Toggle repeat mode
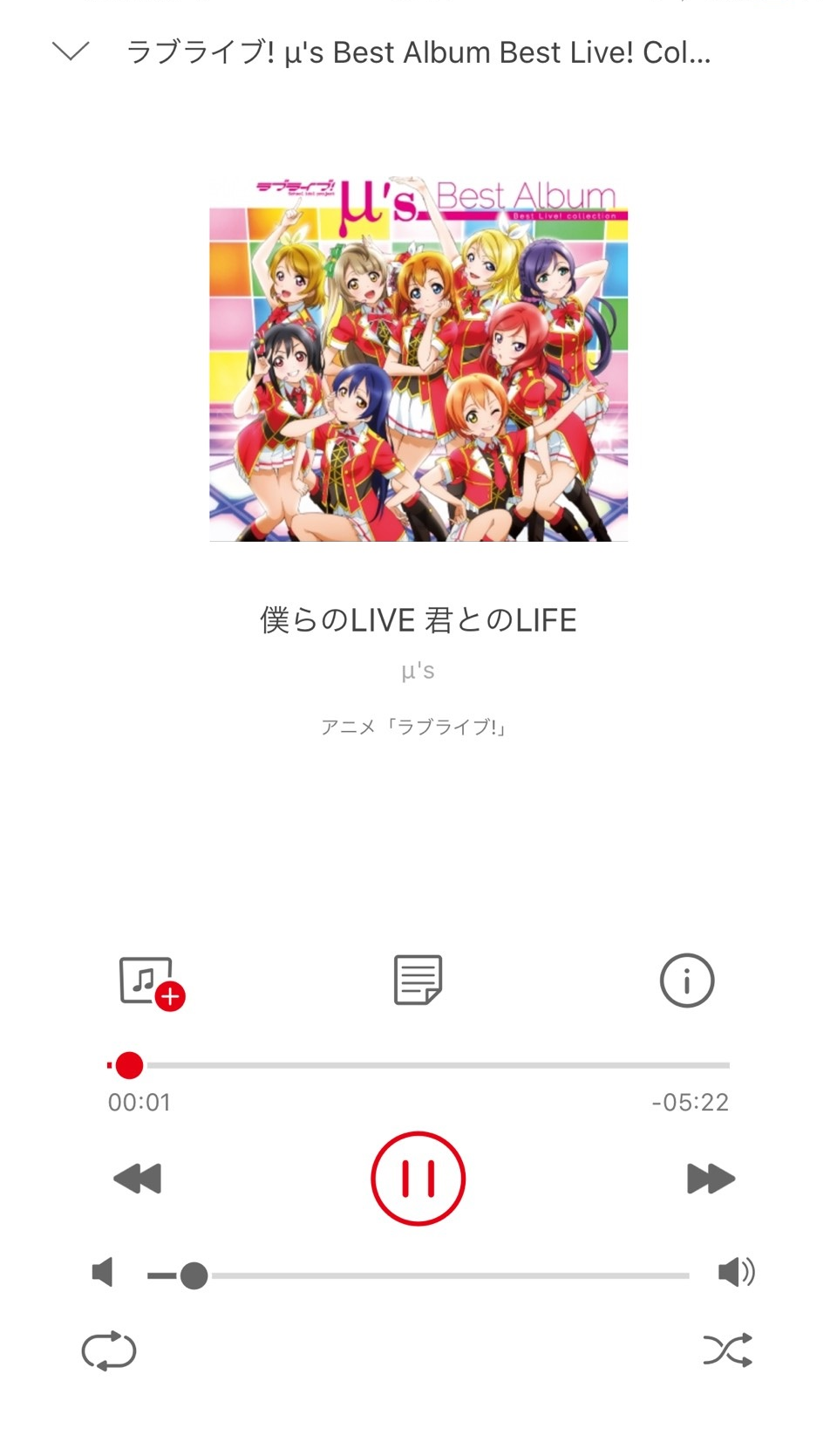This screenshot has width=837, height=1456. (109, 1351)
